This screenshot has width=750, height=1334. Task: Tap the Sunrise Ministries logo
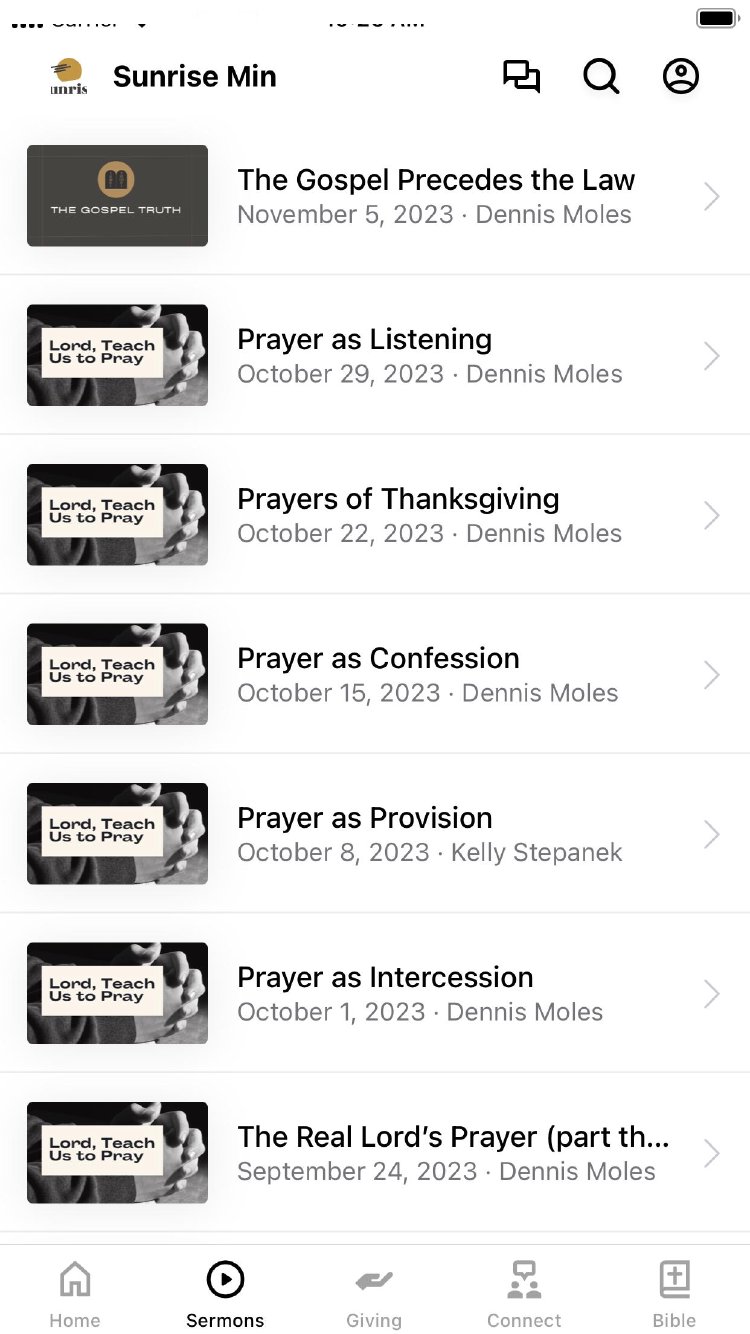click(x=68, y=77)
